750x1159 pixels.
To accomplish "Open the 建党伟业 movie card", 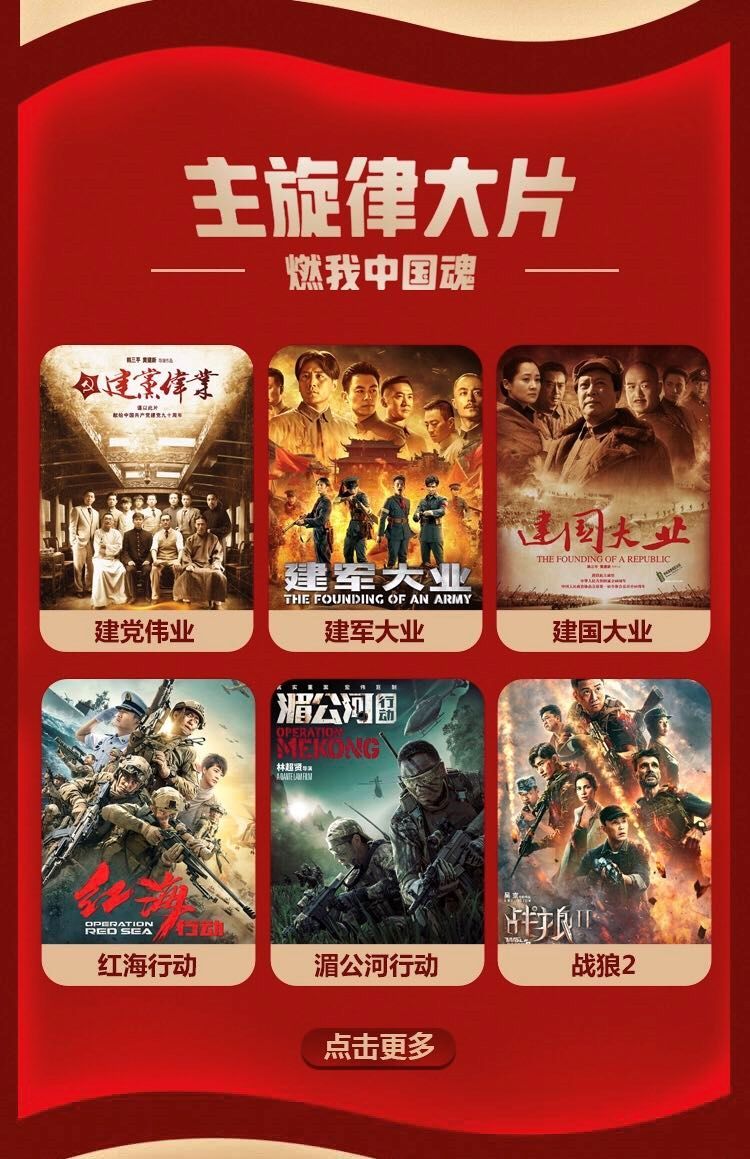I will point(146,497).
